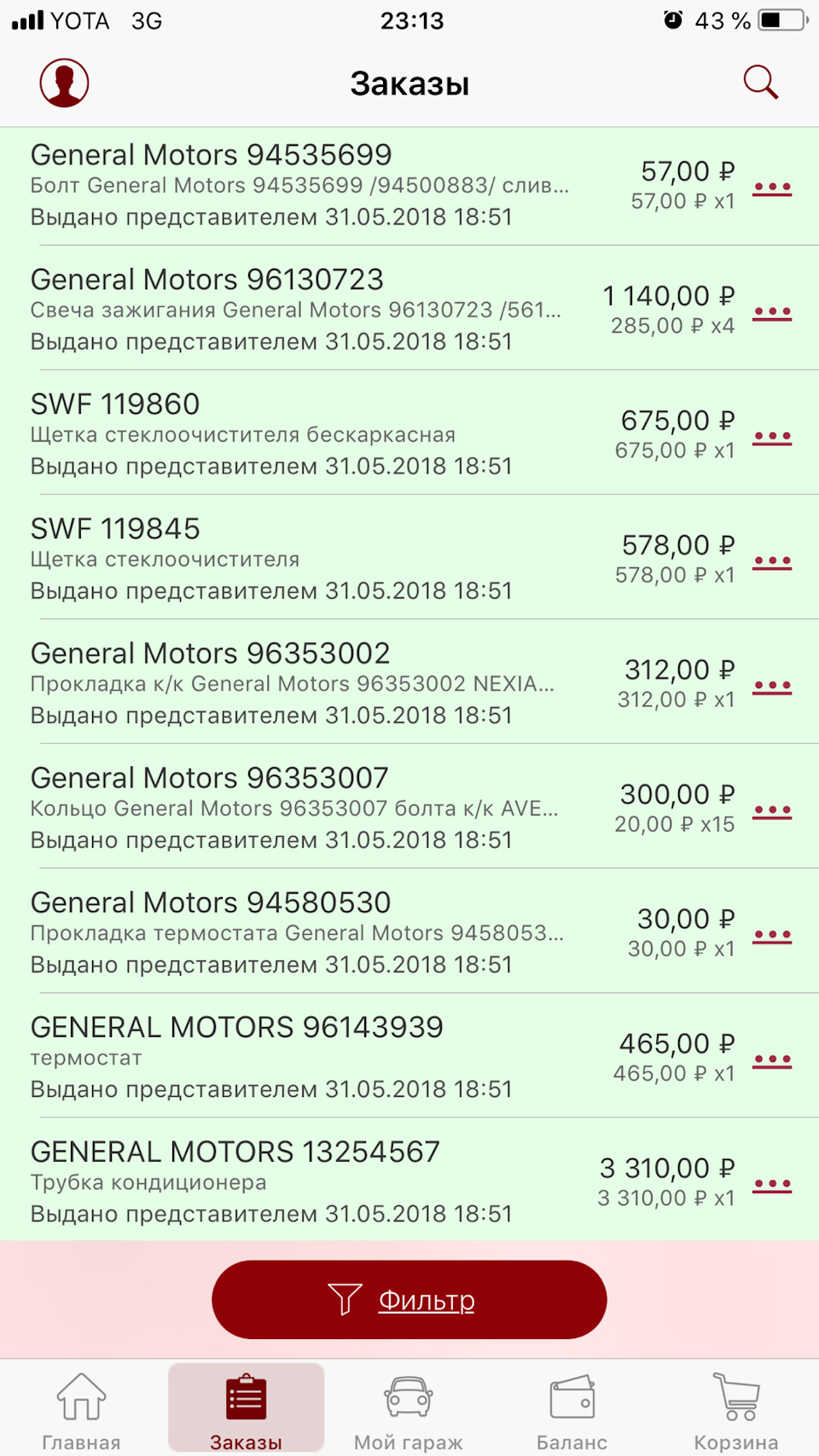Screen dimensions: 819x1456
Task: Tap the alarm clock status icon
Action: click(674, 19)
